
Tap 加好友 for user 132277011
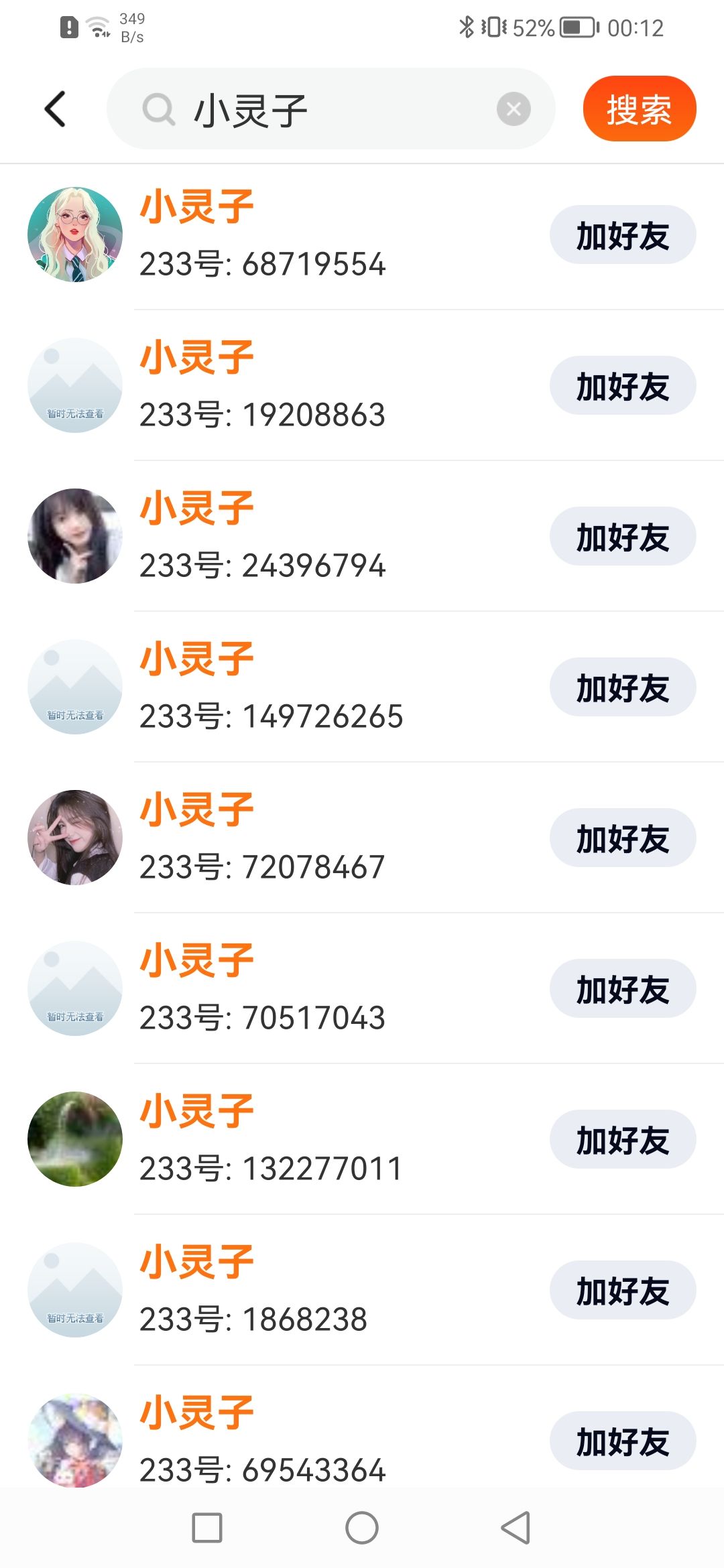[x=622, y=1140]
